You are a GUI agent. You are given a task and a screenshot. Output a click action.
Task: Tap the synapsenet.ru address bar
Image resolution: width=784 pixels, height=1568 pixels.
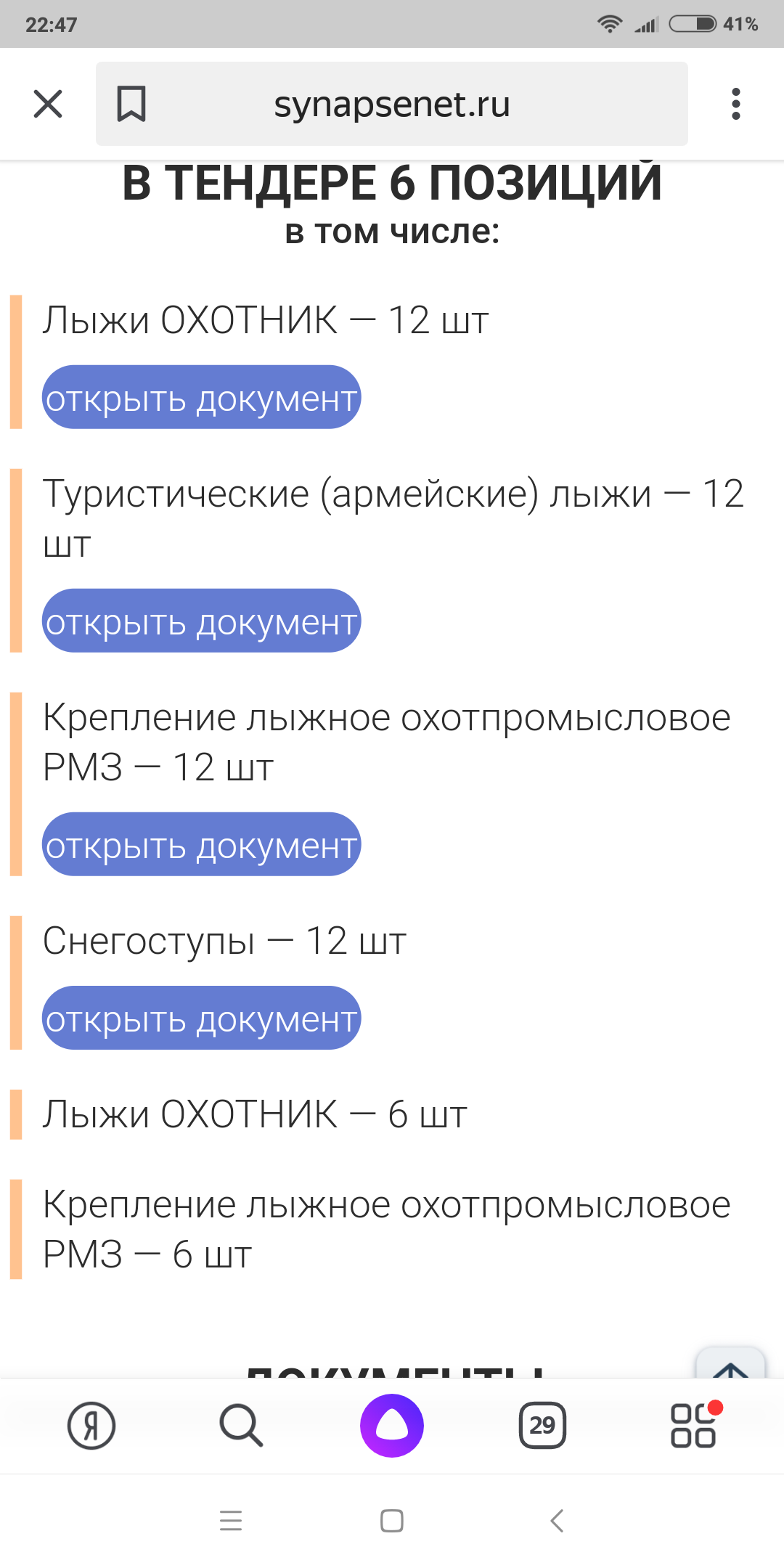tap(392, 104)
